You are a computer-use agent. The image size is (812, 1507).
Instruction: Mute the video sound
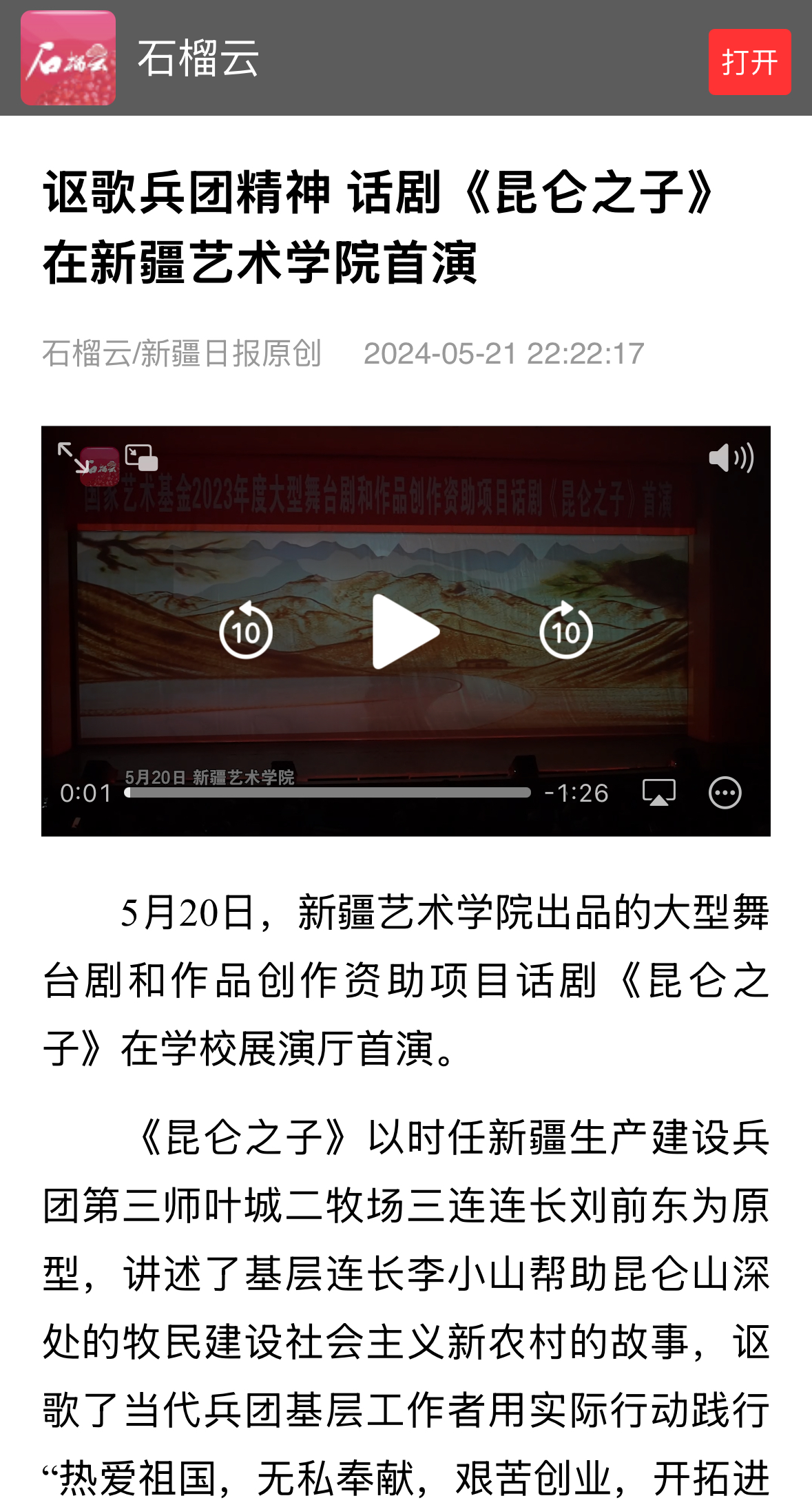(x=731, y=458)
